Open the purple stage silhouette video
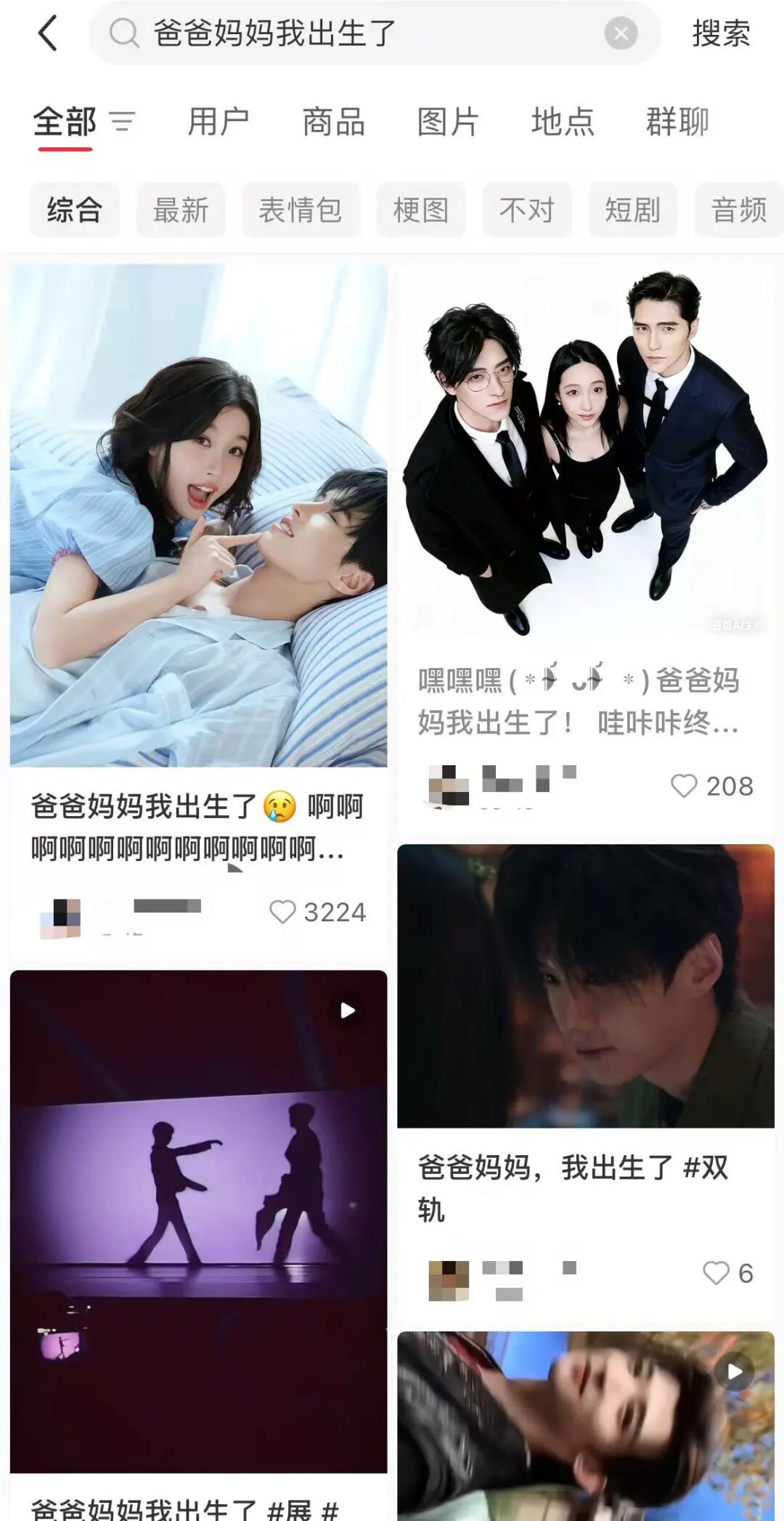Image resolution: width=784 pixels, height=1521 pixels. click(x=198, y=1220)
